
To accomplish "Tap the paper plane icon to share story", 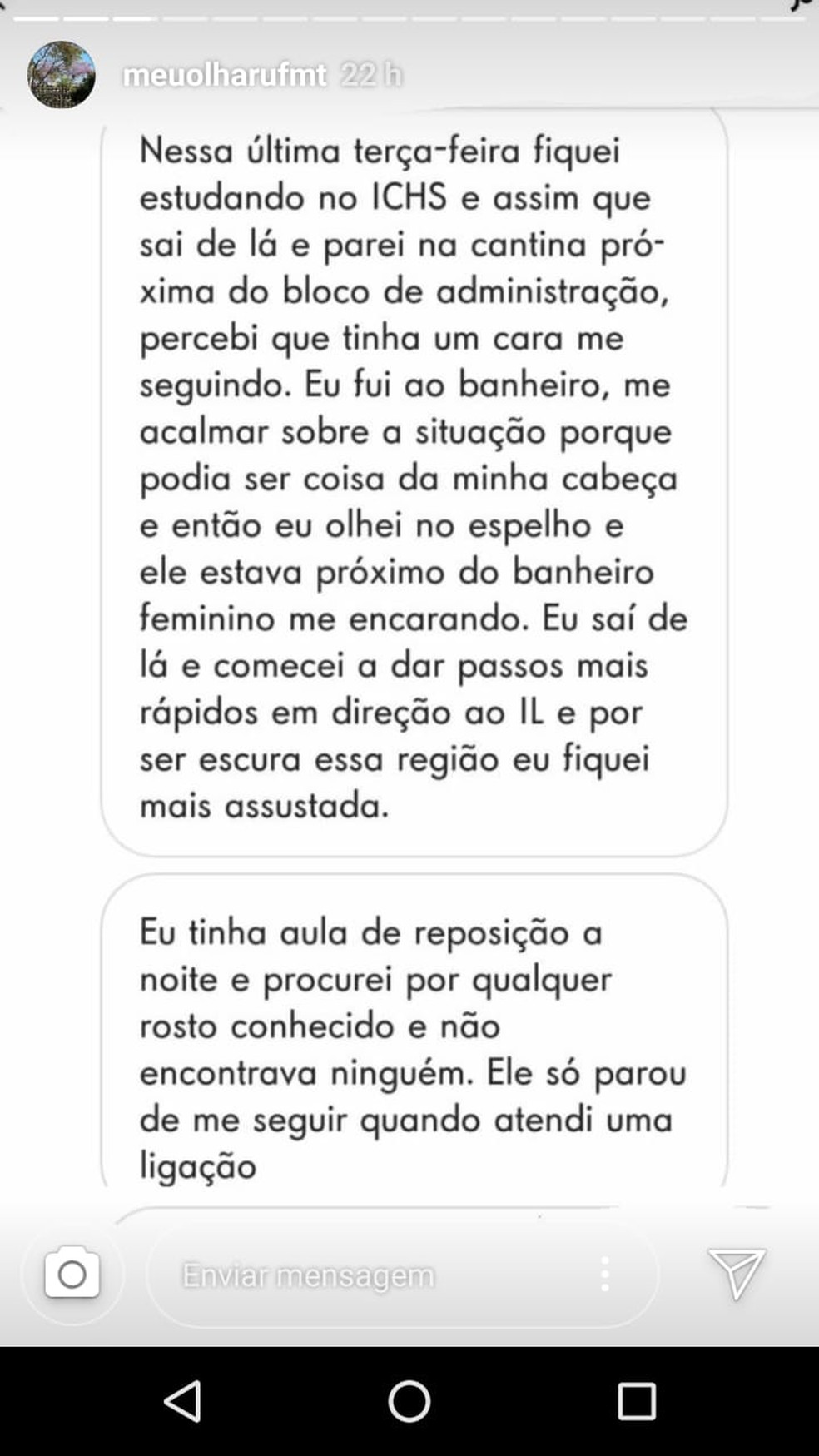I will [x=740, y=1272].
